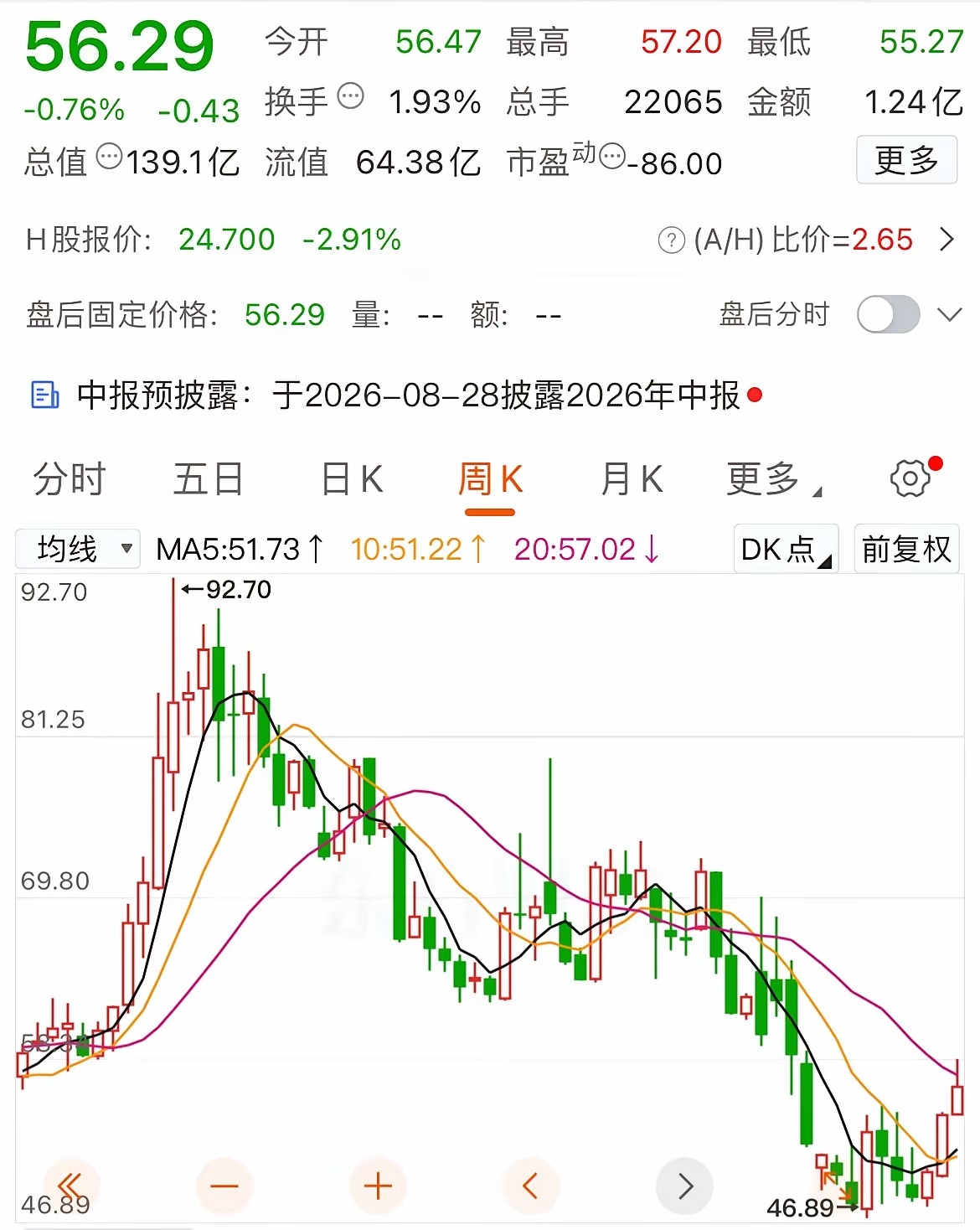Change the 前复权 adjustment option
The width and height of the screenshot is (980, 1230).
(906, 550)
